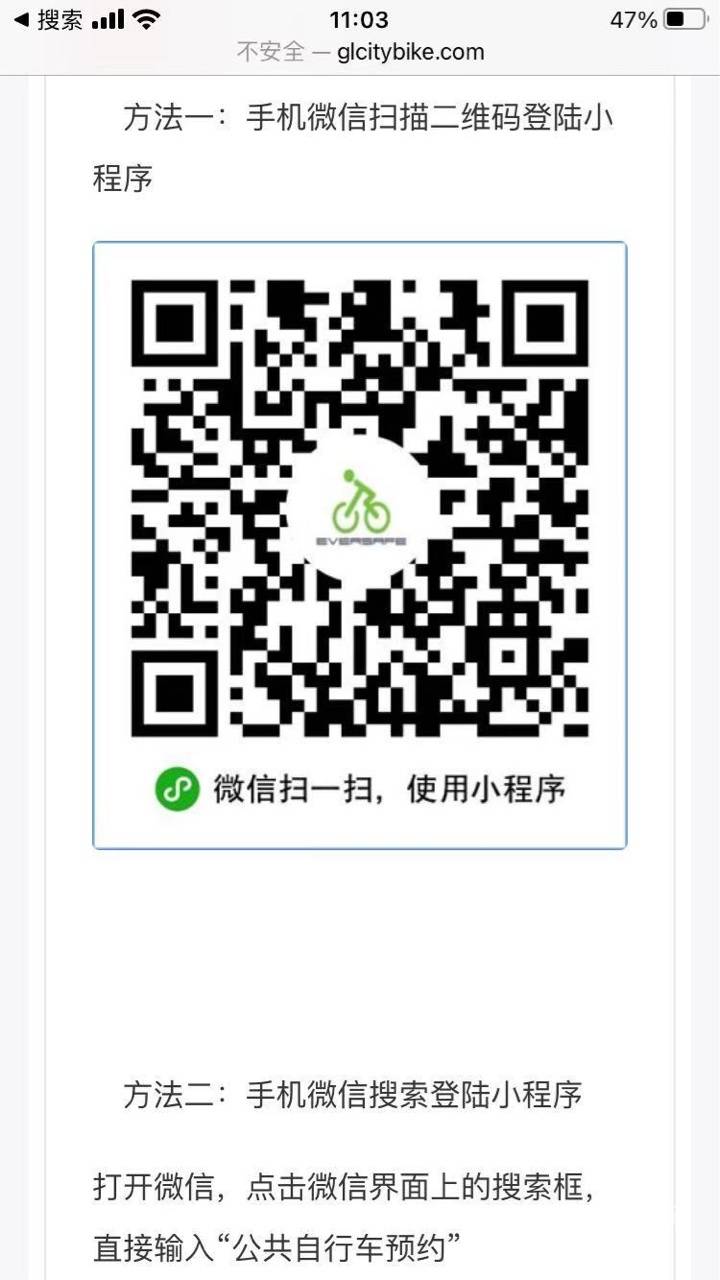
Task: Tap the glcitybike.com address bar
Action: [x=360, y=52]
